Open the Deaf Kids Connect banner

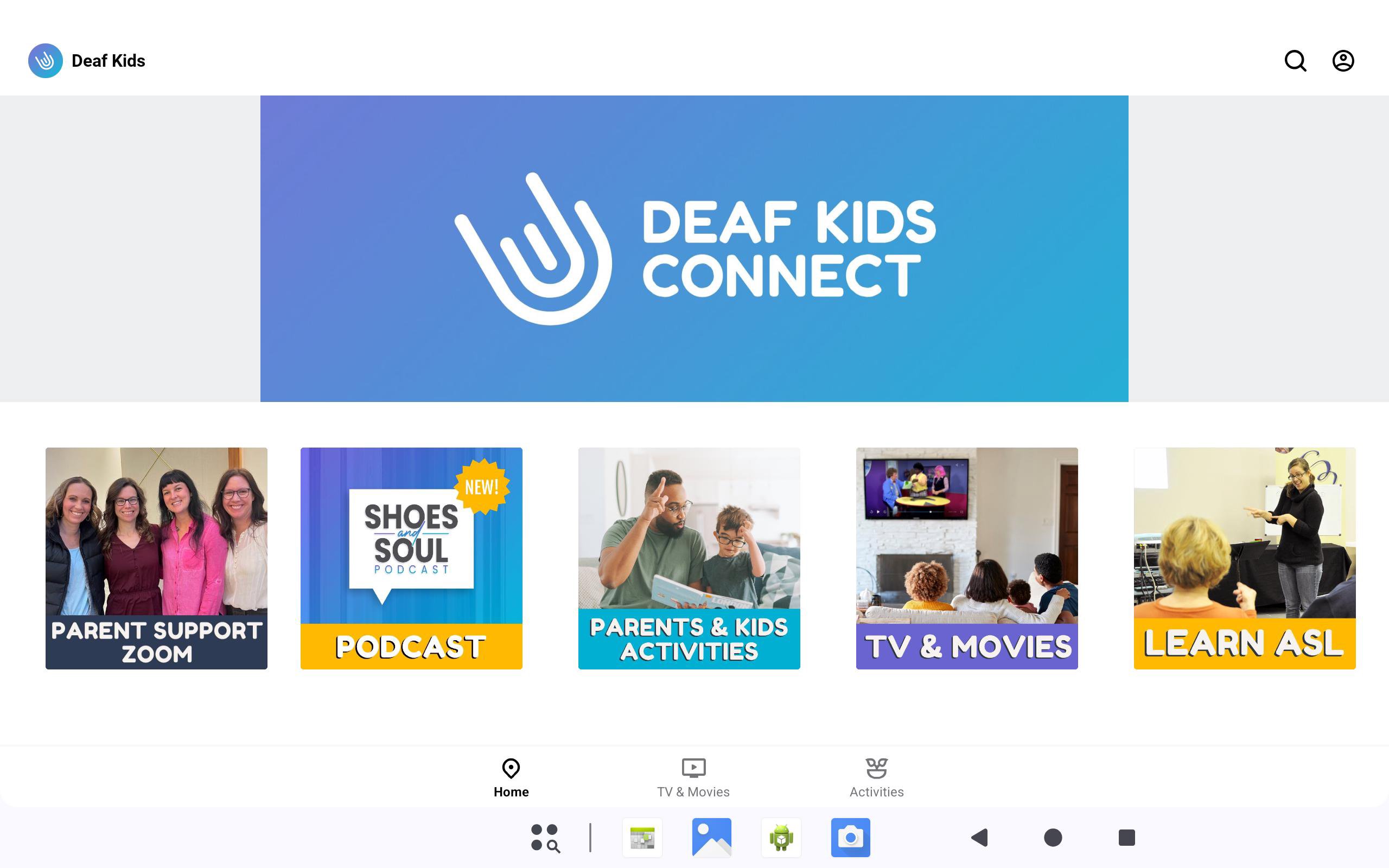pyautogui.click(x=694, y=248)
